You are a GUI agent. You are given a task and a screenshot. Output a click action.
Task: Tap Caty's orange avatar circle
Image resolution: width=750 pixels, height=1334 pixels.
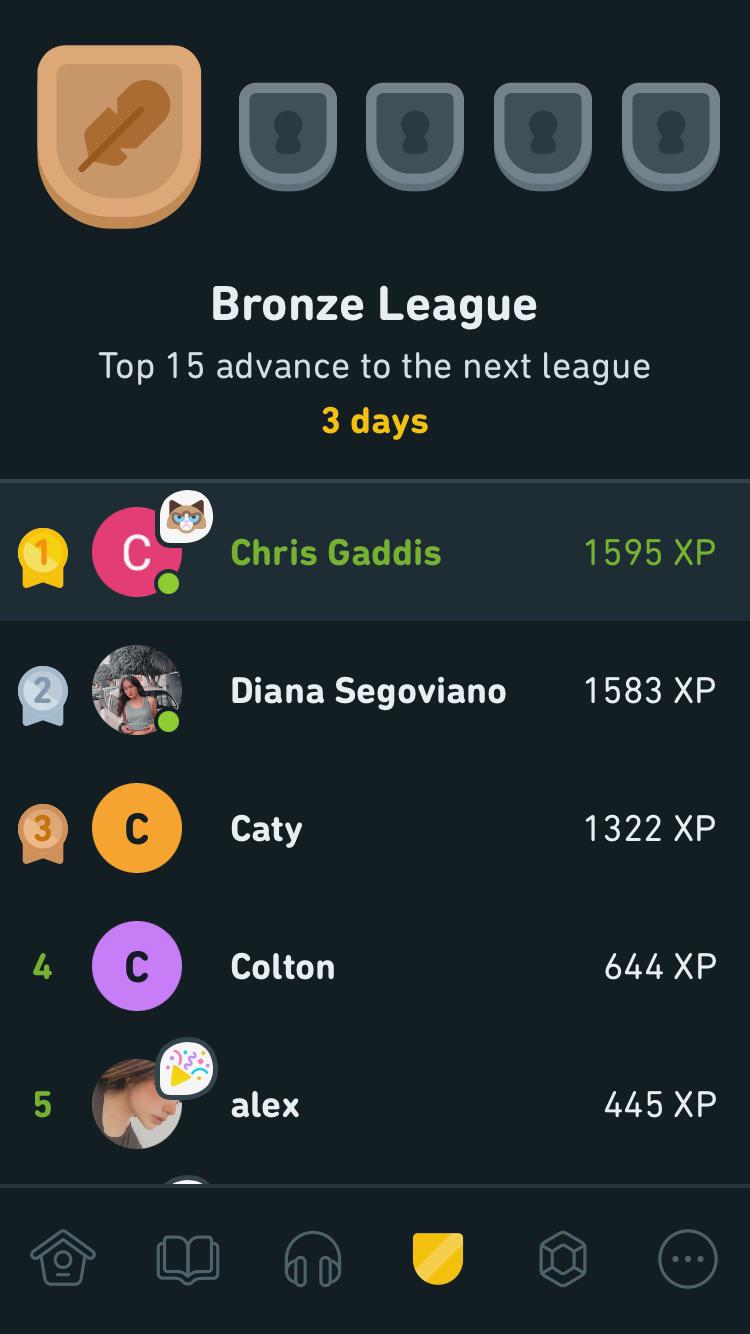(x=137, y=828)
